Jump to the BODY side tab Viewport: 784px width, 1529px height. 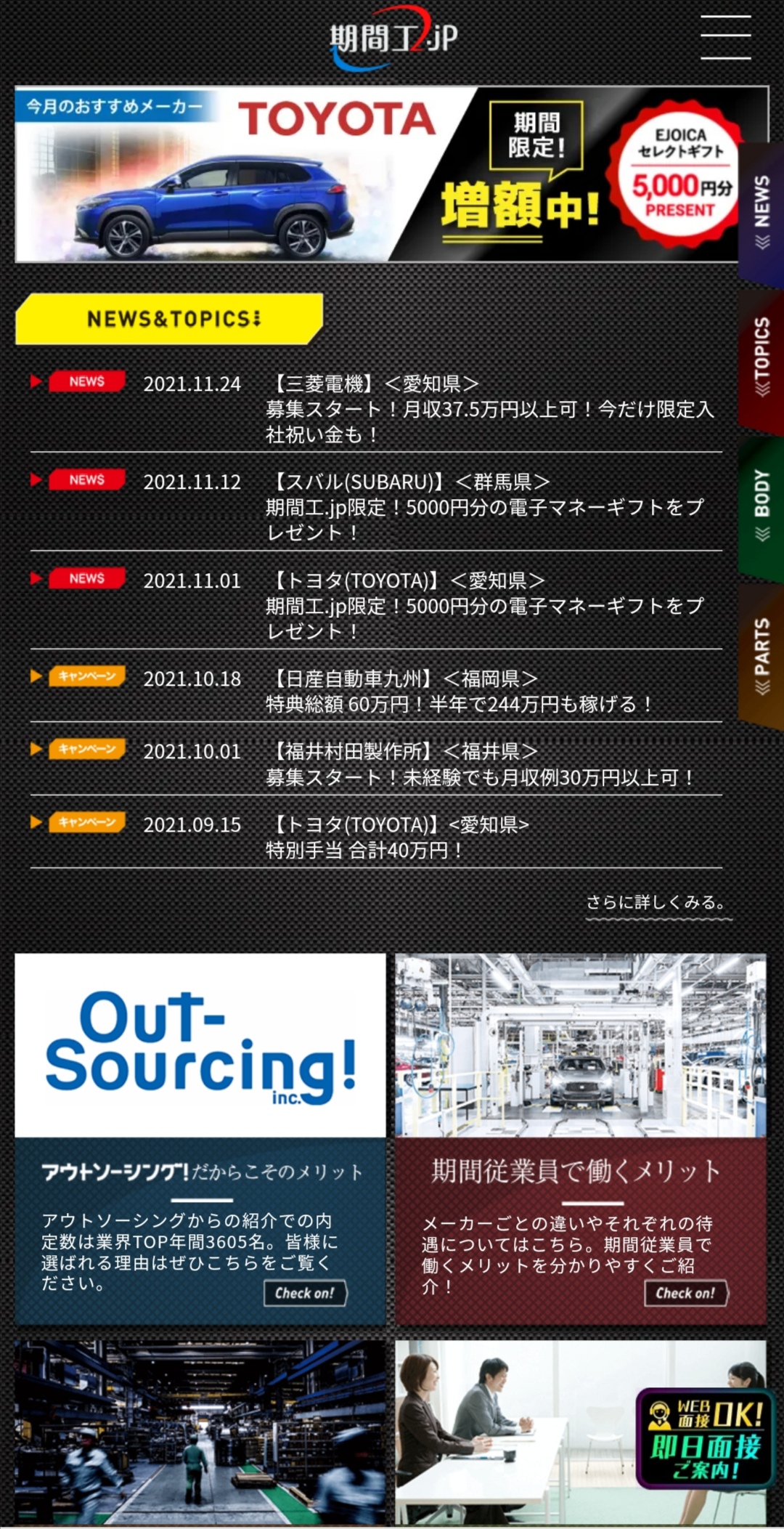761,506
